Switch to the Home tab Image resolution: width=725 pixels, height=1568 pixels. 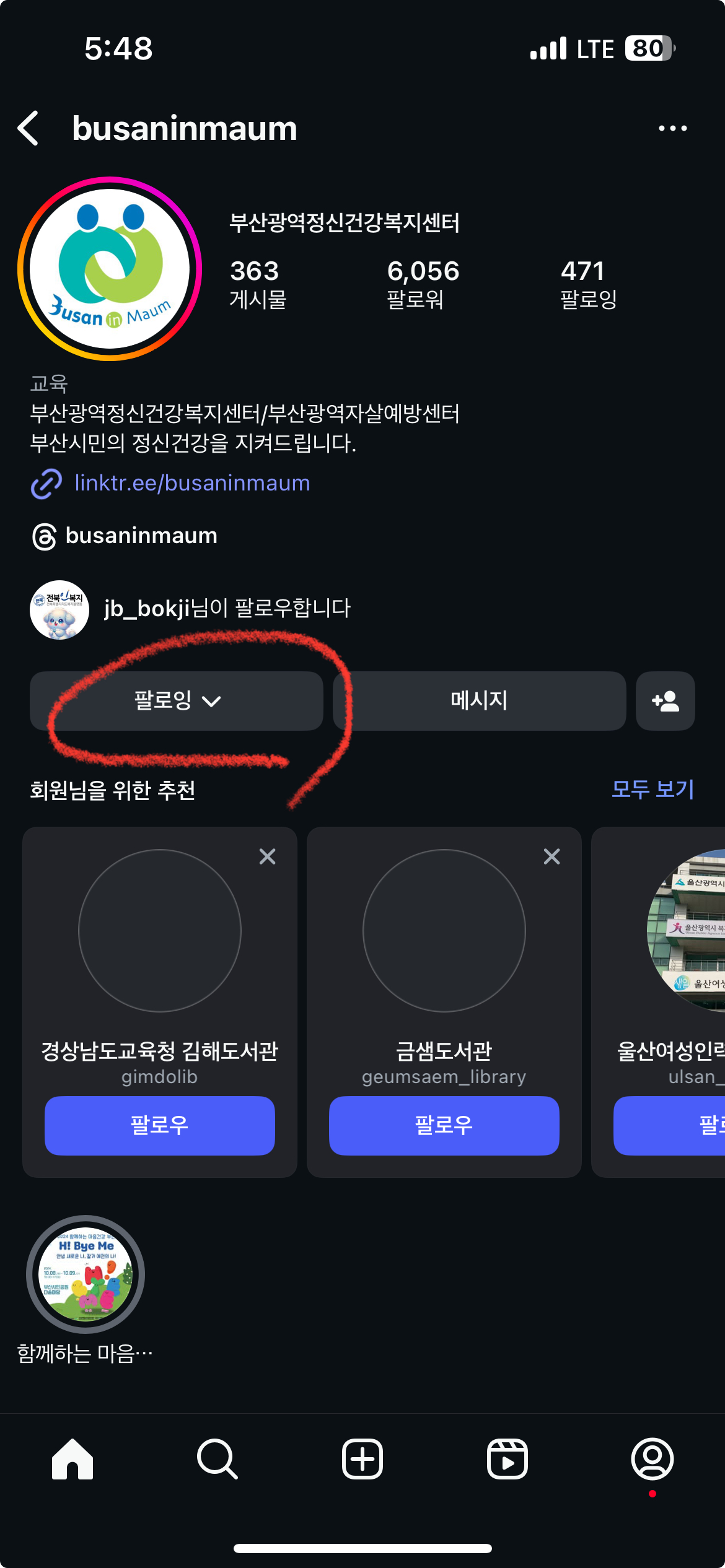[x=72, y=1460]
